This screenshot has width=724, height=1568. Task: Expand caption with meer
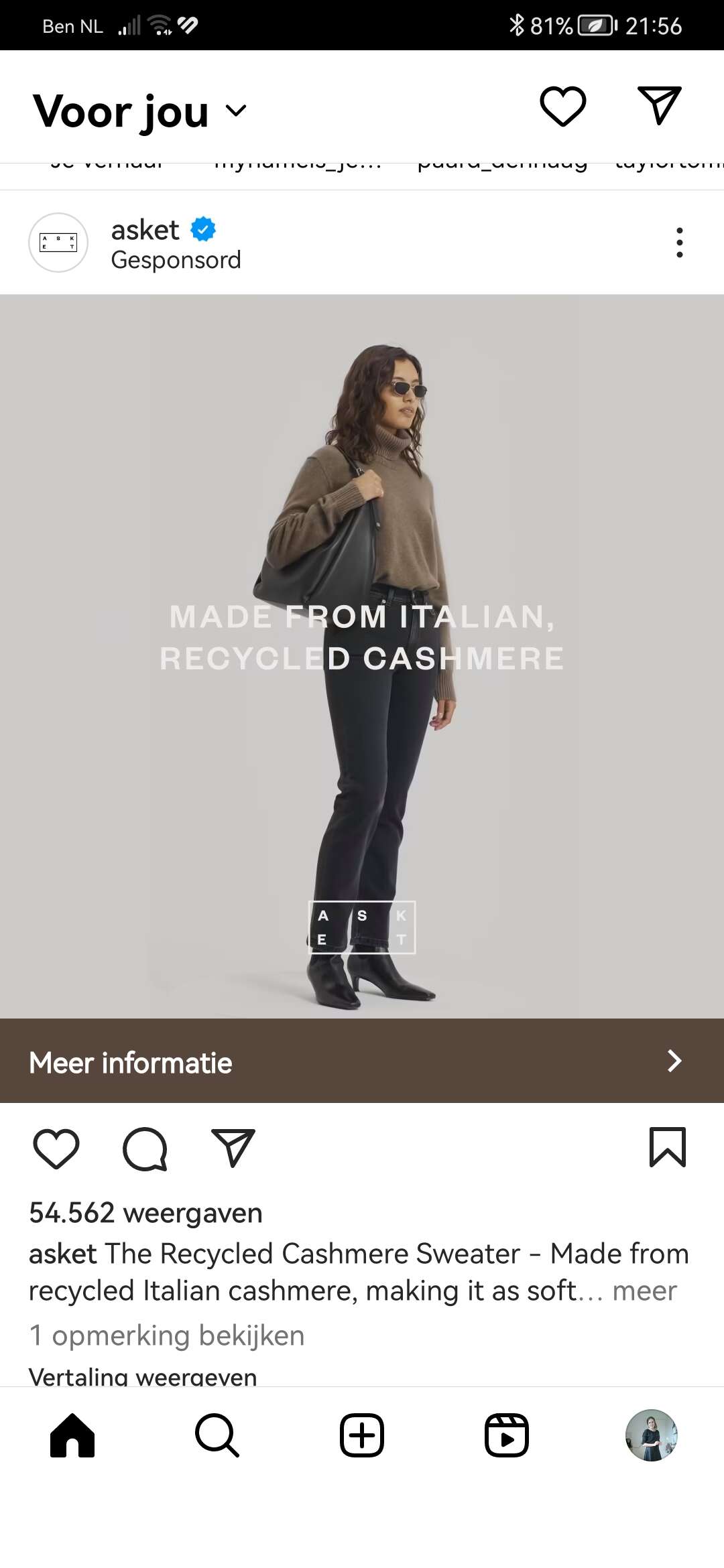pyautogui.click(x=644, y=1291)
